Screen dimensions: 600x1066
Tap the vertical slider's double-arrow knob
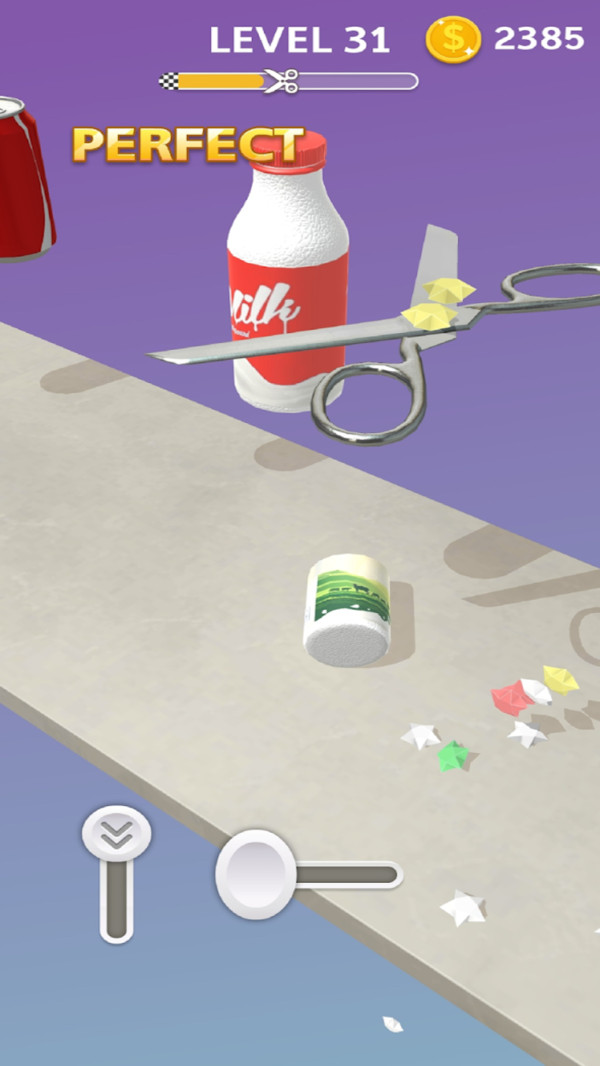117,835
